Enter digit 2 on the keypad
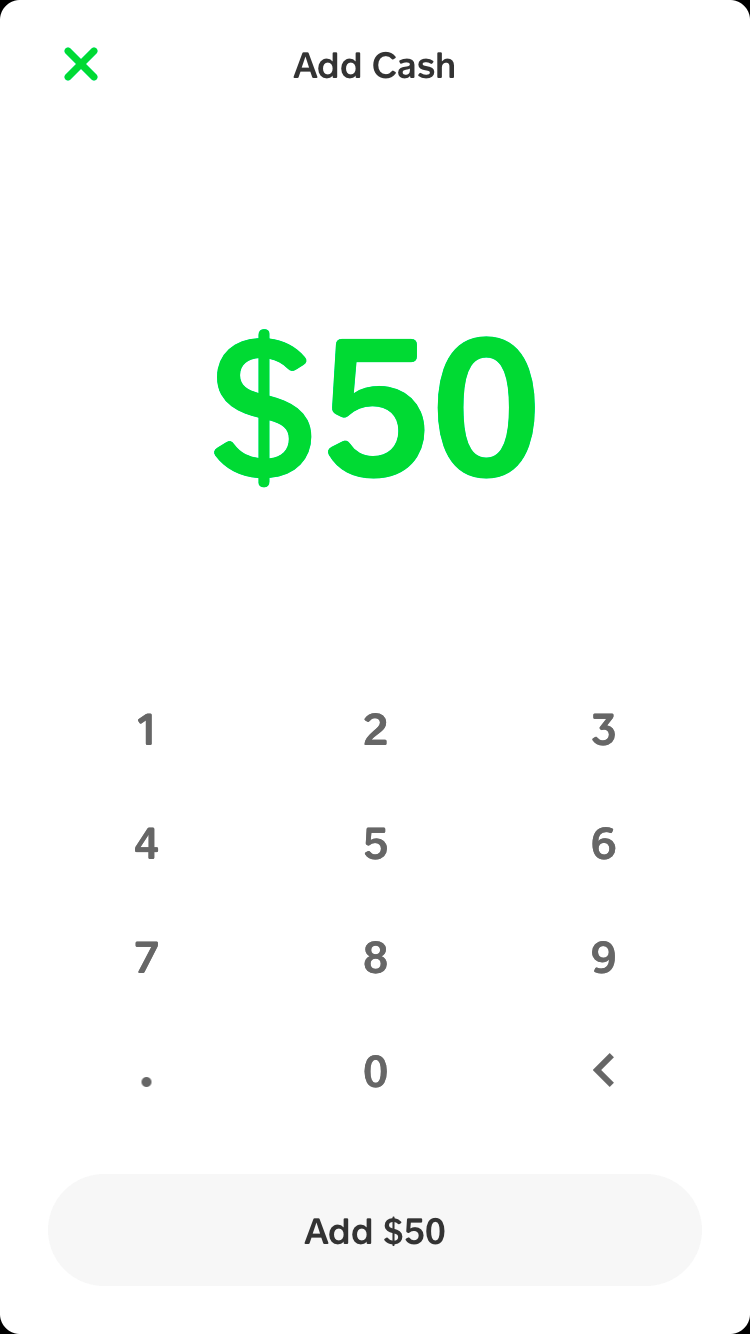Image resolution: width=750 pixels, height=1334 pixels. (x=375, y=730)
